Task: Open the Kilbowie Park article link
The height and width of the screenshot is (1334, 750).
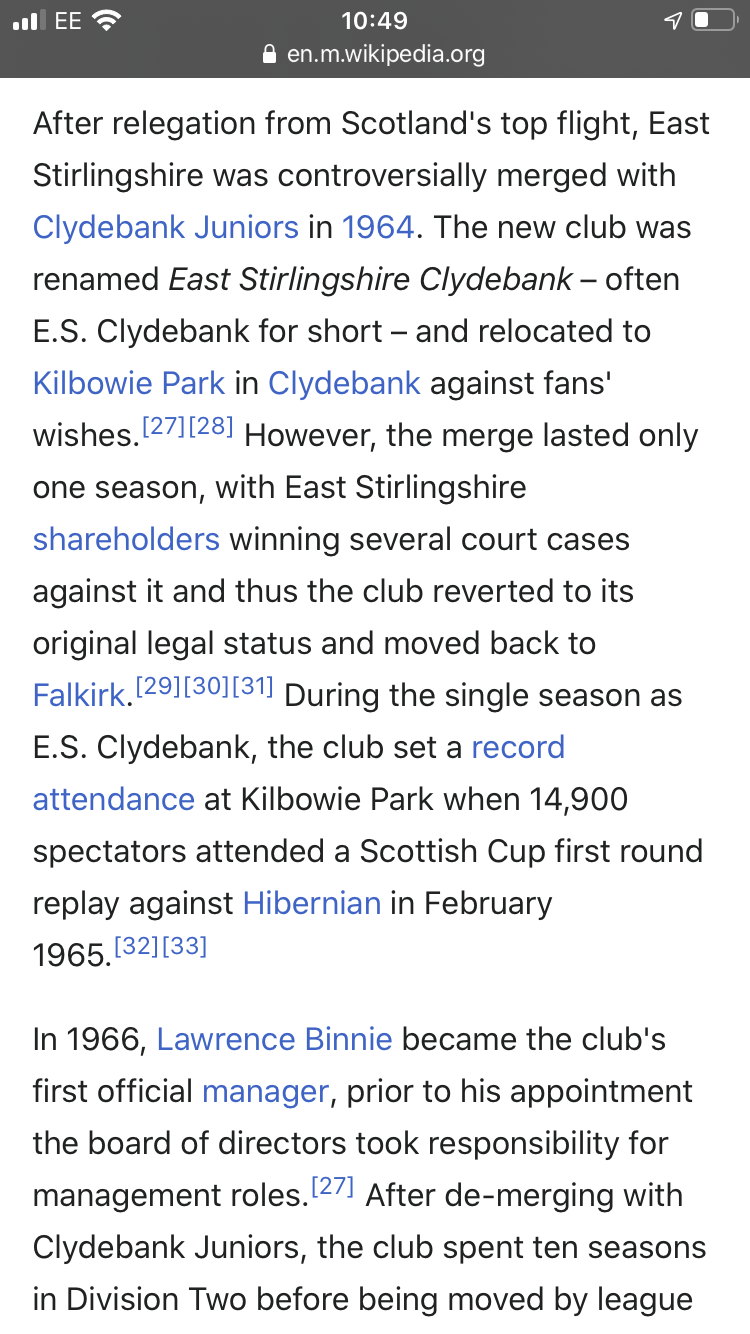Action: click(x=129, y=383)
